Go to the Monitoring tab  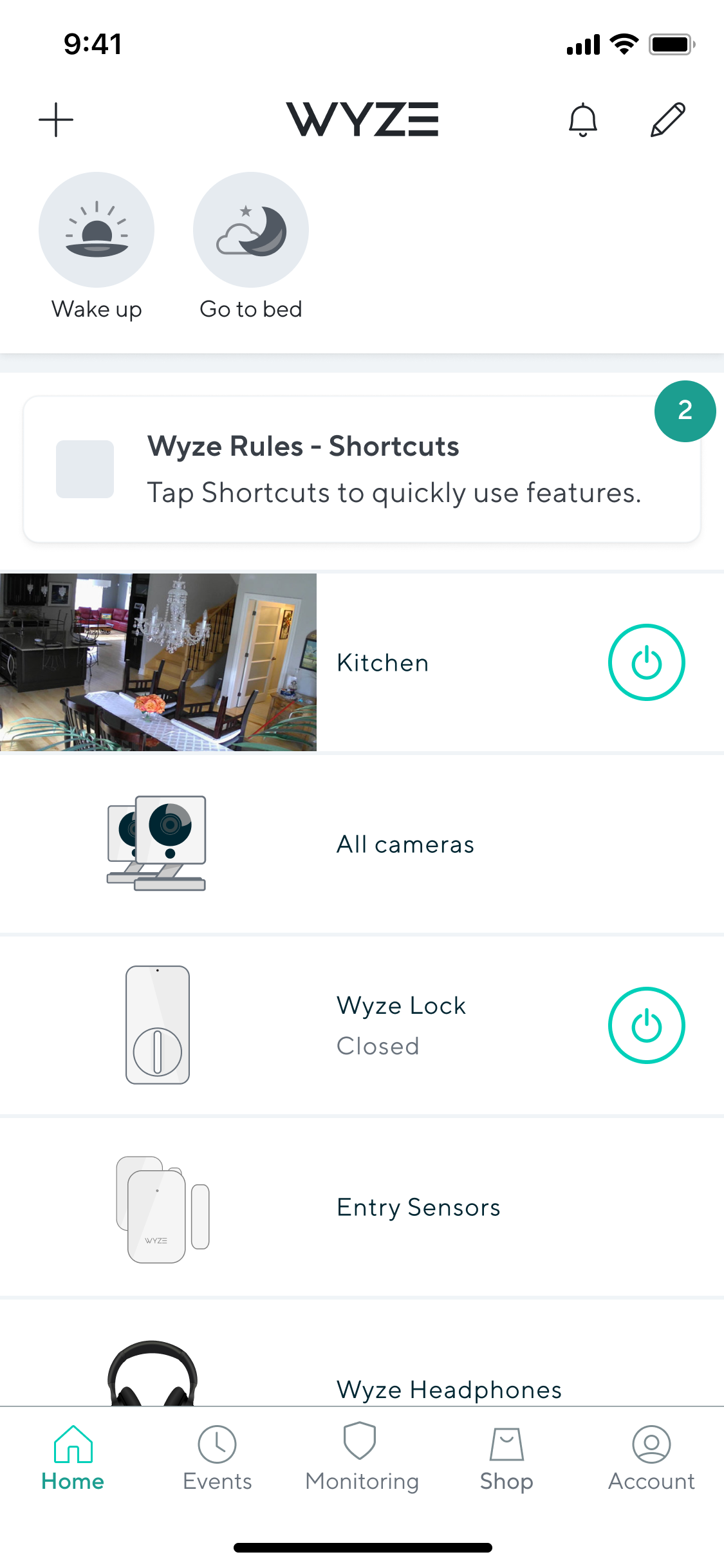click(x=362, y=1458)
